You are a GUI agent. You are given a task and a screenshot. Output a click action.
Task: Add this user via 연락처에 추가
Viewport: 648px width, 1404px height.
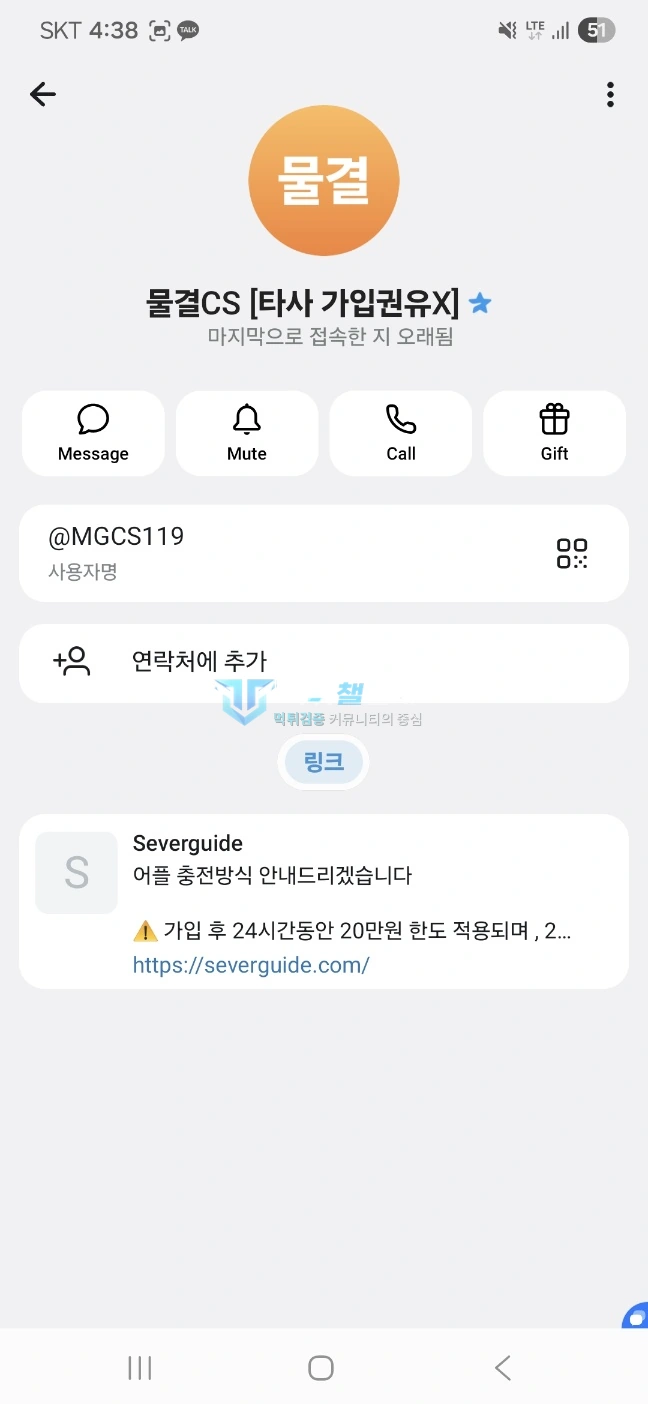click(x=324, y=662)
